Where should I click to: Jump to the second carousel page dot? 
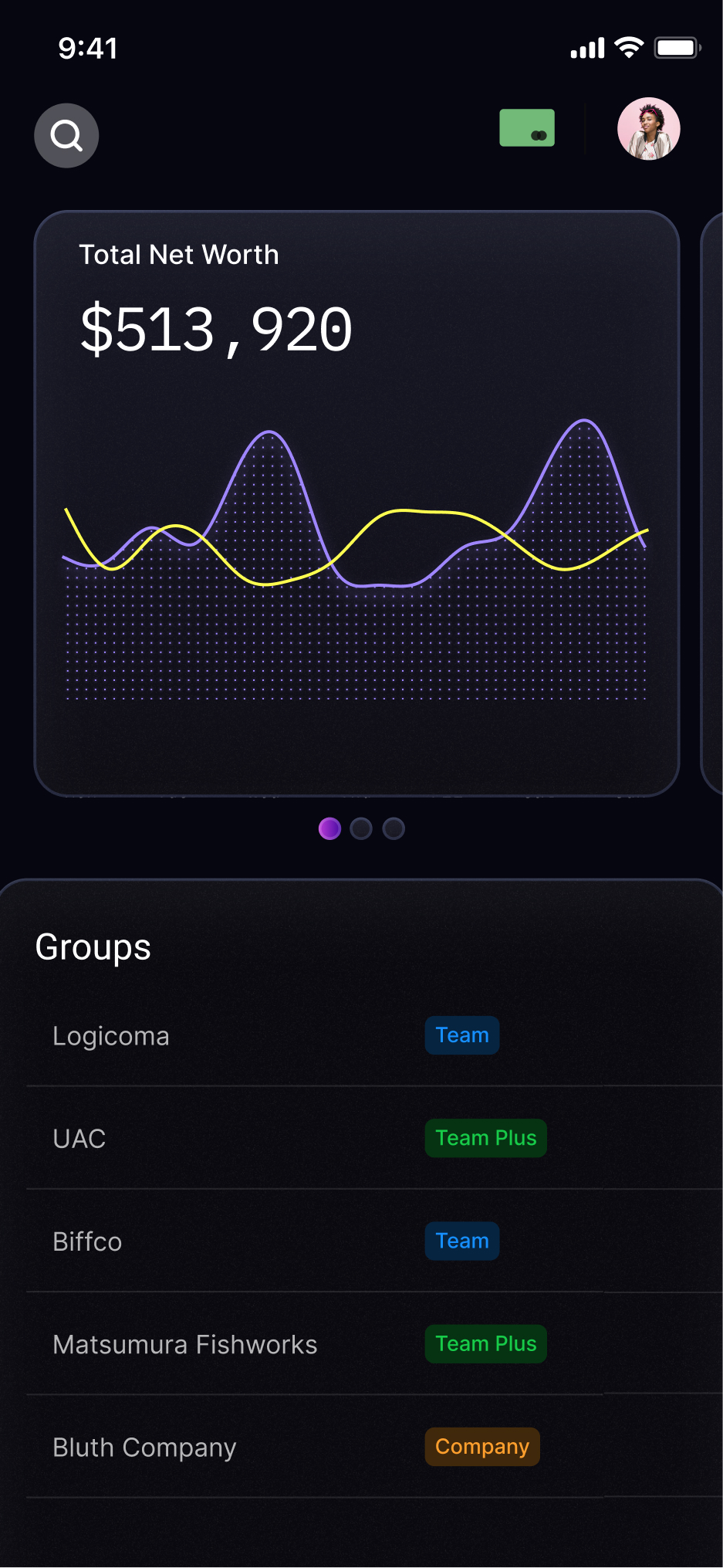(x=361, y=828)
